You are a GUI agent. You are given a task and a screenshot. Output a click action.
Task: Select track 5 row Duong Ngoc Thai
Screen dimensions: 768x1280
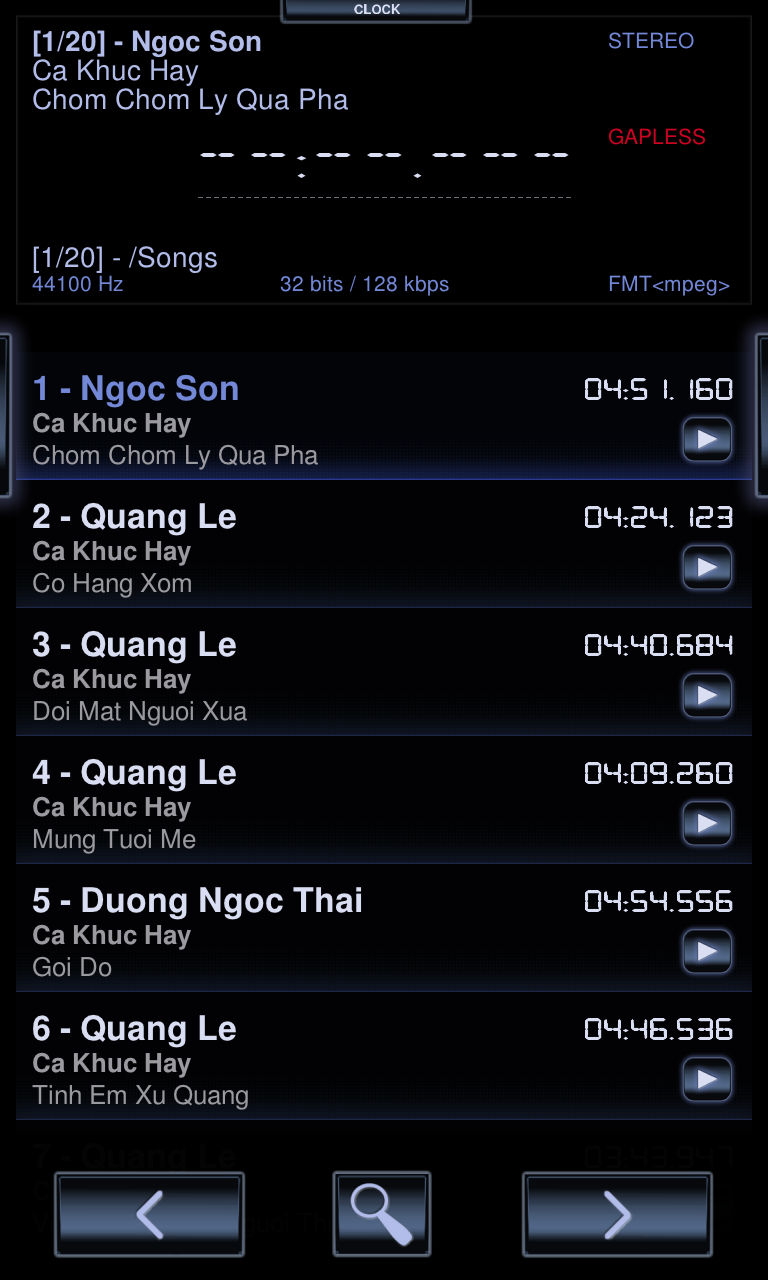(384, 929)
